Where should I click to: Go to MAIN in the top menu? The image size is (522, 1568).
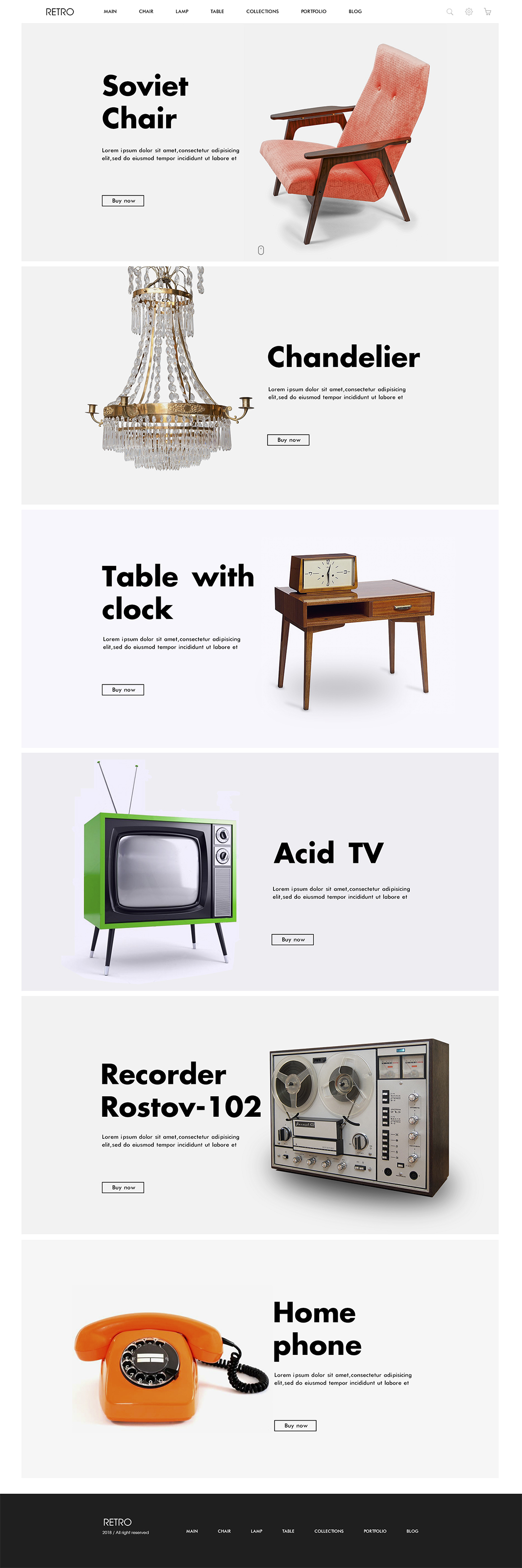point(110,12)
